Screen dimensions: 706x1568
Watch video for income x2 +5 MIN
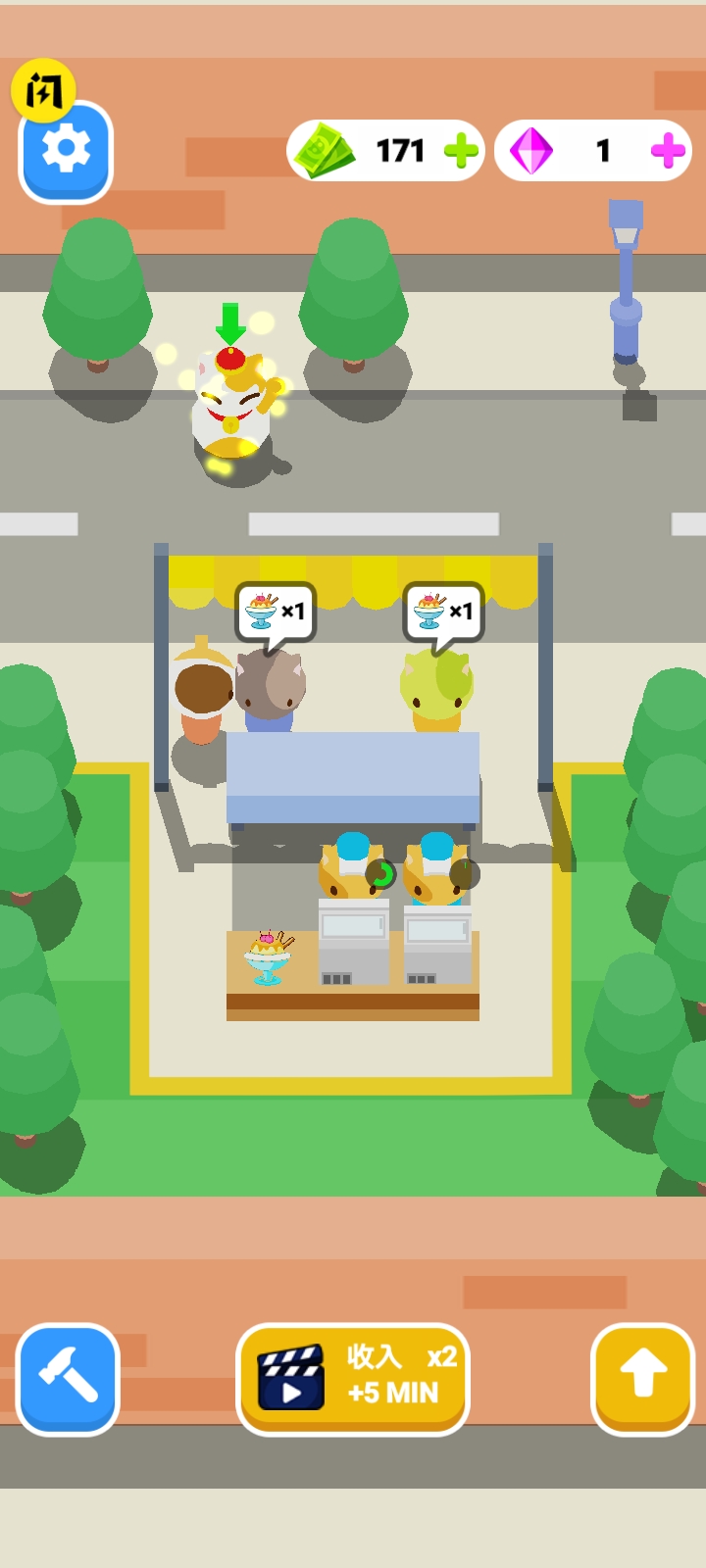(353, 1378)
